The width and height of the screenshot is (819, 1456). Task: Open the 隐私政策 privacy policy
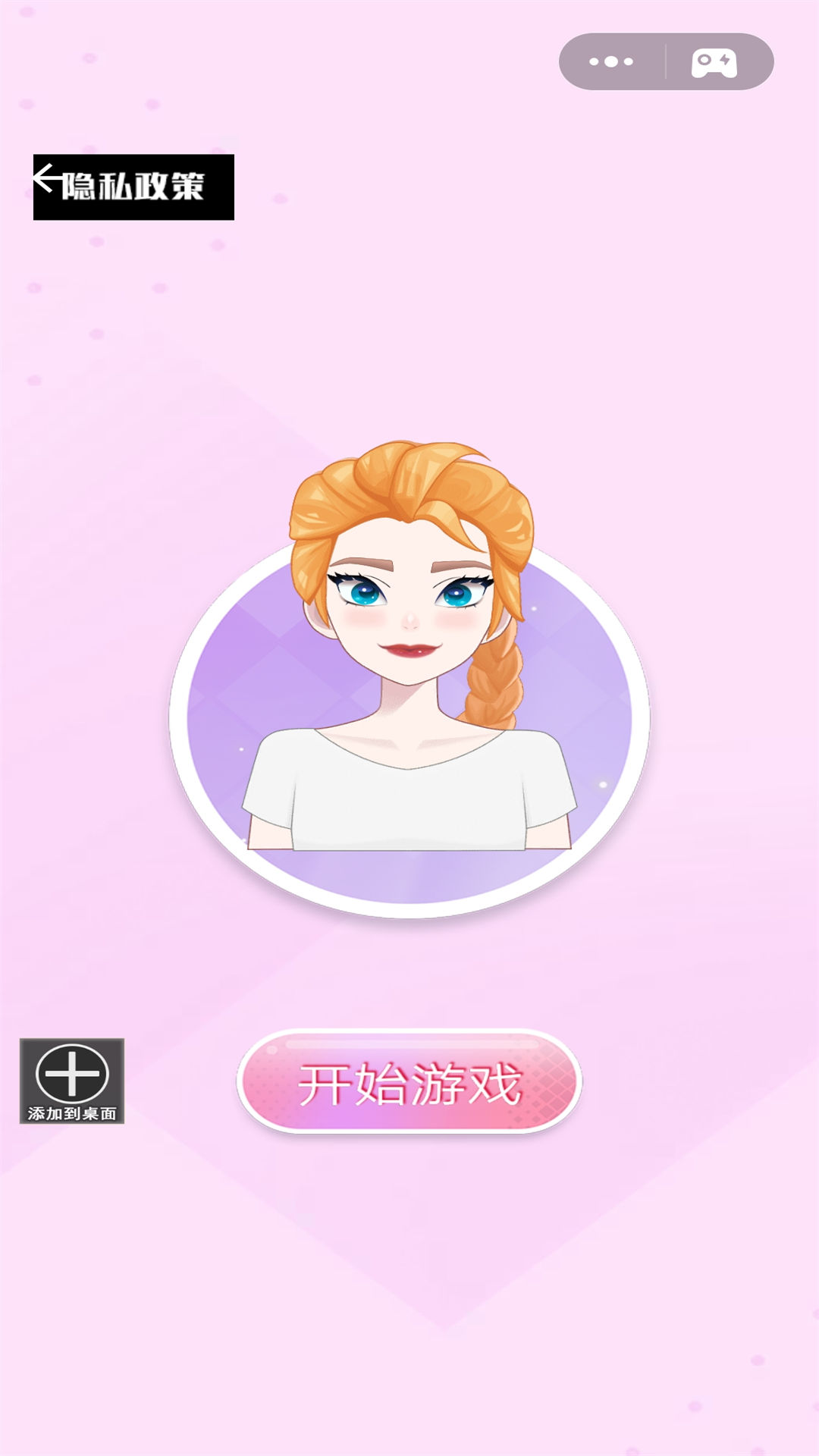[133, 187]
